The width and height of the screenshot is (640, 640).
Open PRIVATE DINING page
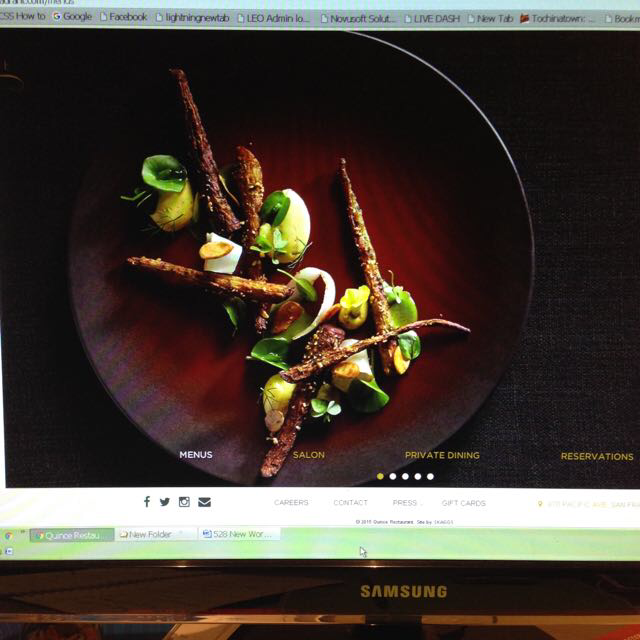(442, 456)
